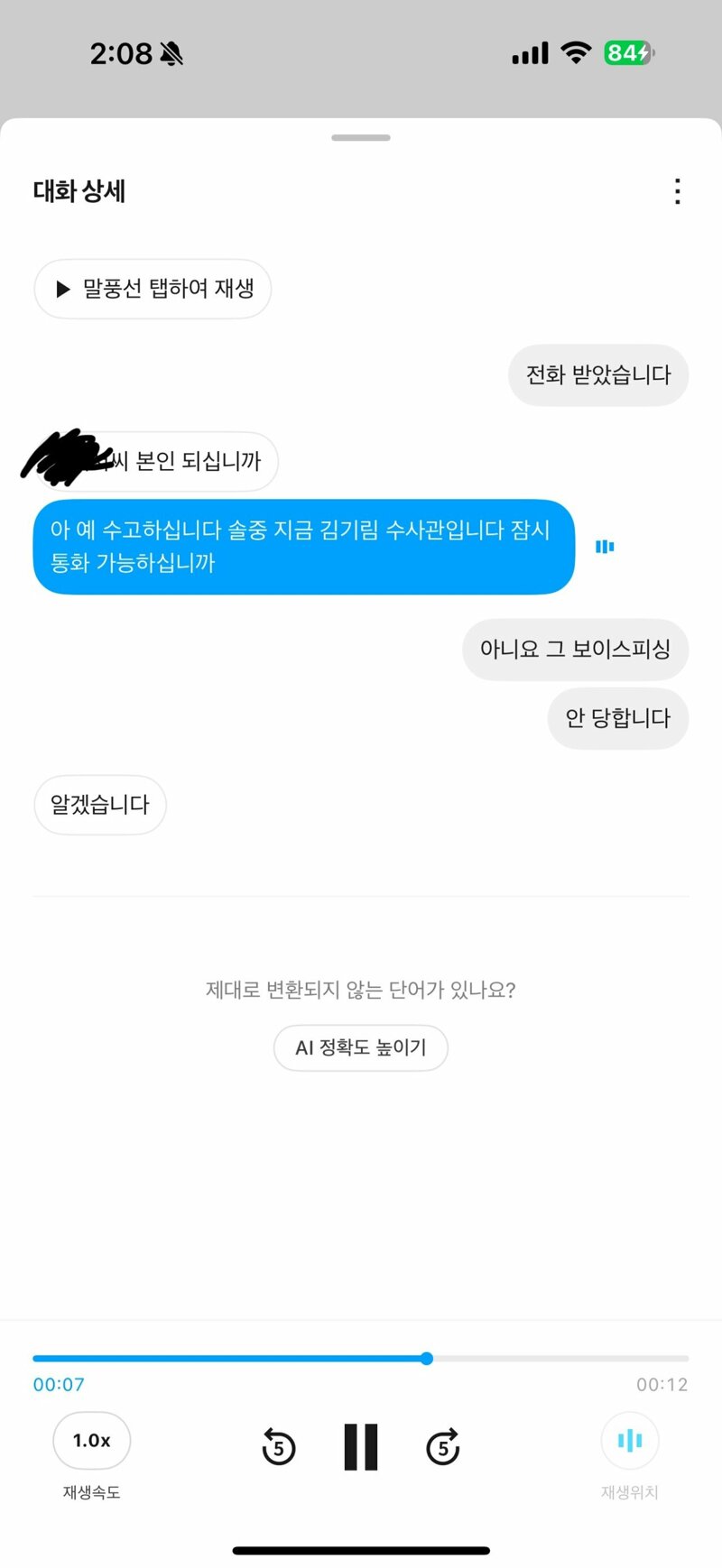Tap the playback progress bar
The image size is (722, 1568).
pos(361,1358)
